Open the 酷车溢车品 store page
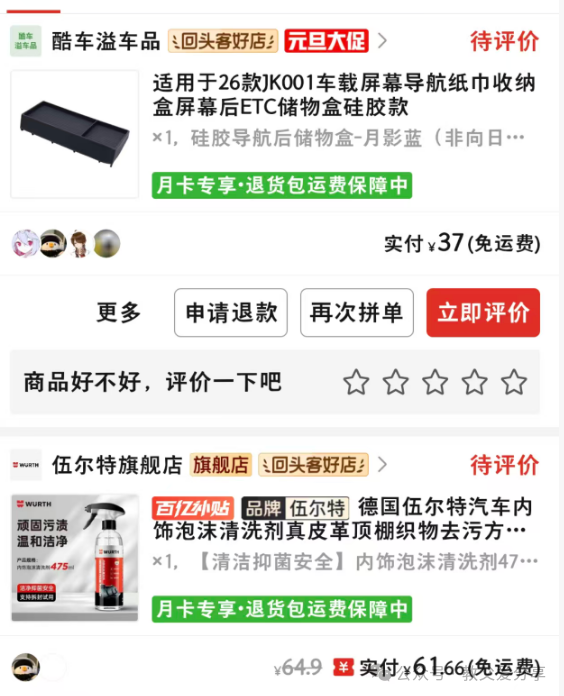 click(x=106, y=41)
